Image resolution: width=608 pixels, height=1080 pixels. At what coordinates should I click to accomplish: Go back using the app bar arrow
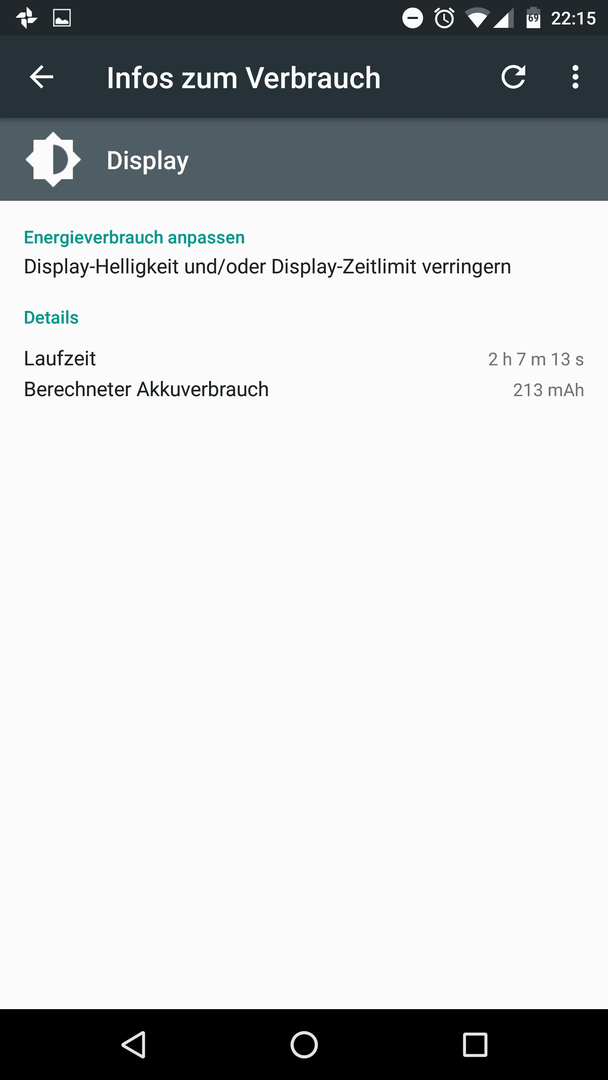click(x=41, y=77)
